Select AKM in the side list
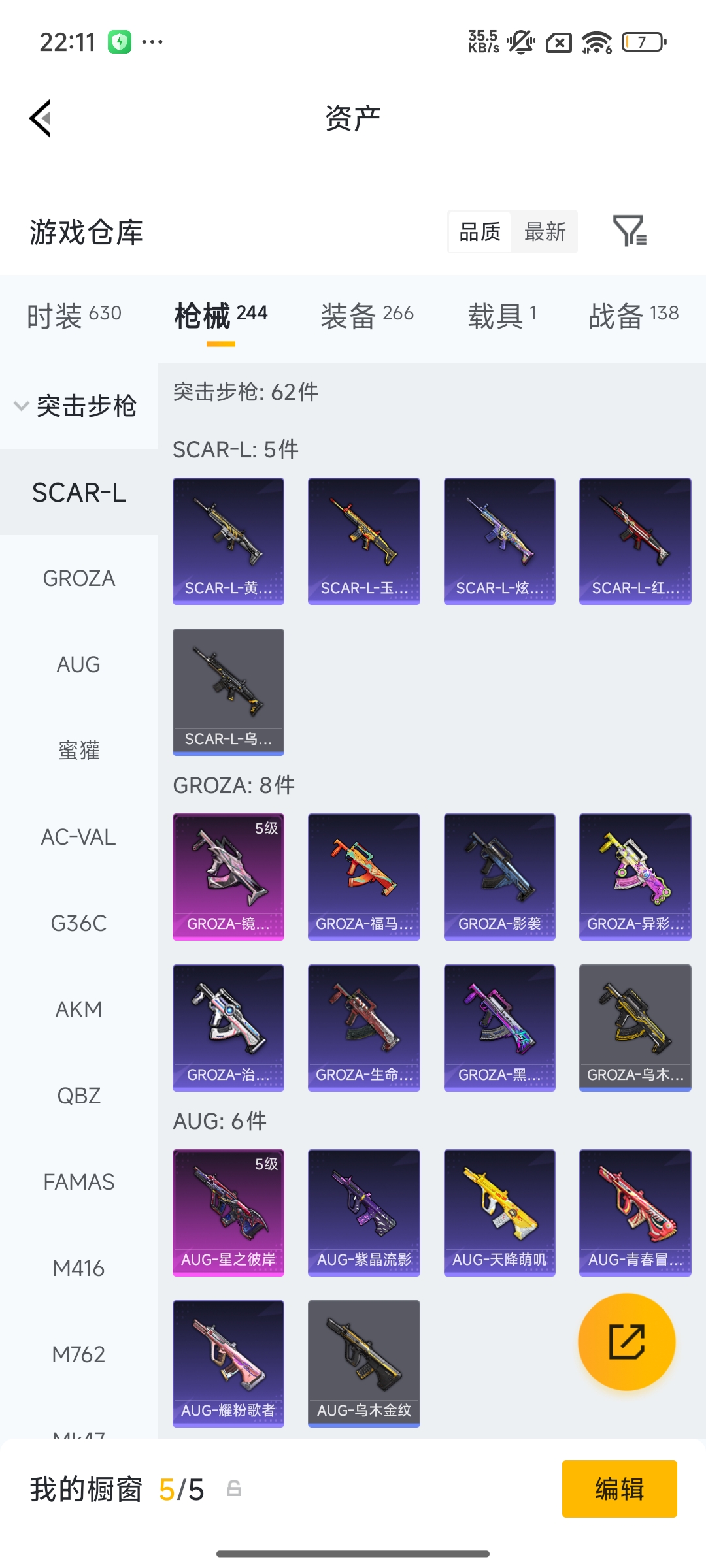 [x=78, y=1009]
